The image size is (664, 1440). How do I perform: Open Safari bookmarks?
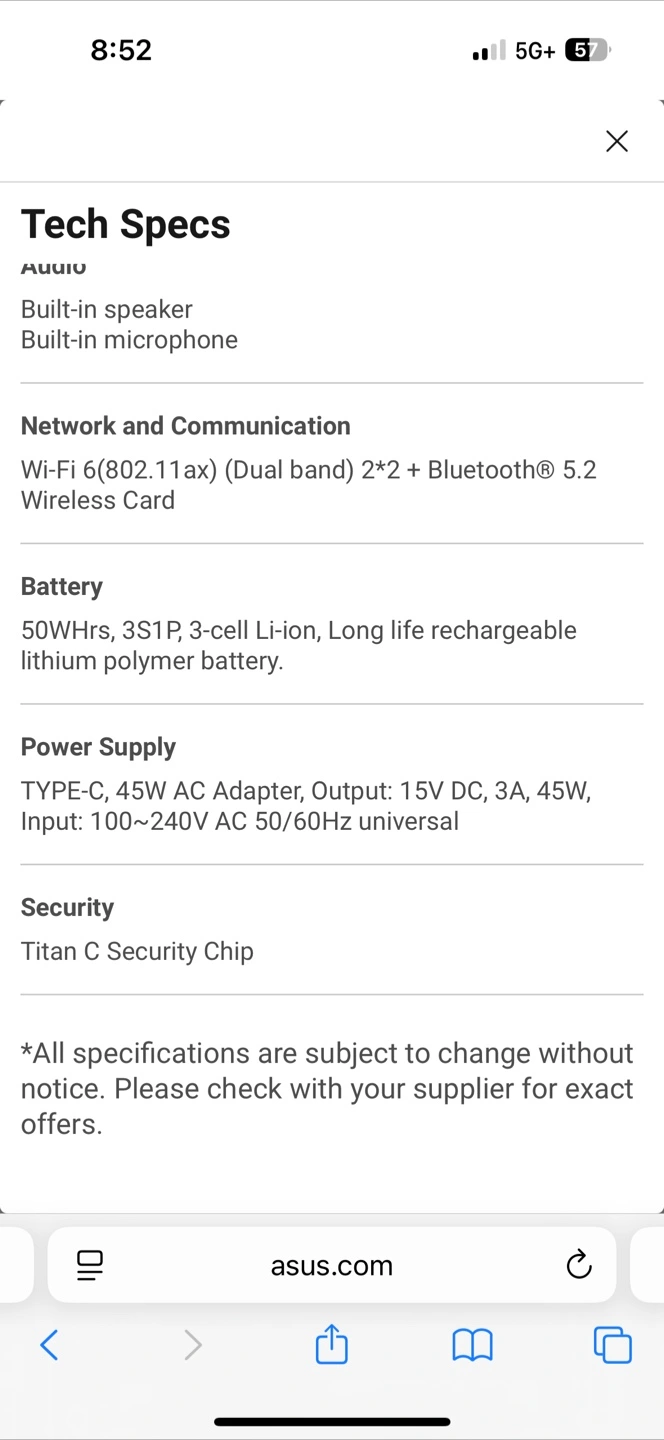click(473, 1345)
